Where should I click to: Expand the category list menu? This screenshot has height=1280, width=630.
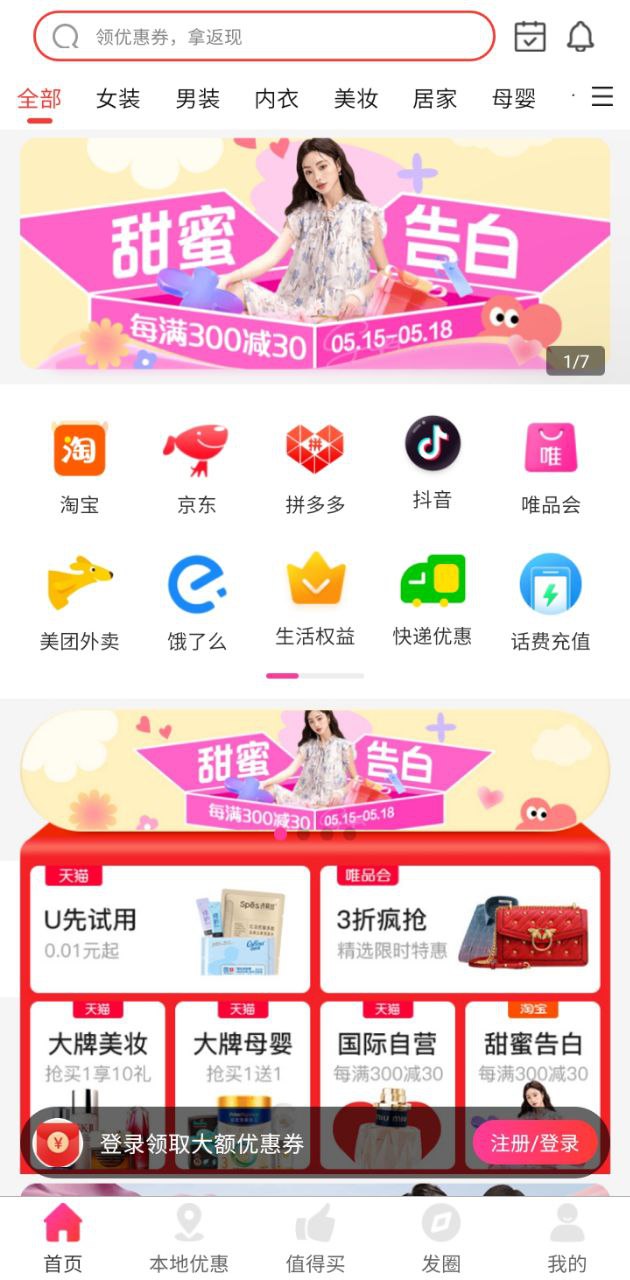click(602, 97)
